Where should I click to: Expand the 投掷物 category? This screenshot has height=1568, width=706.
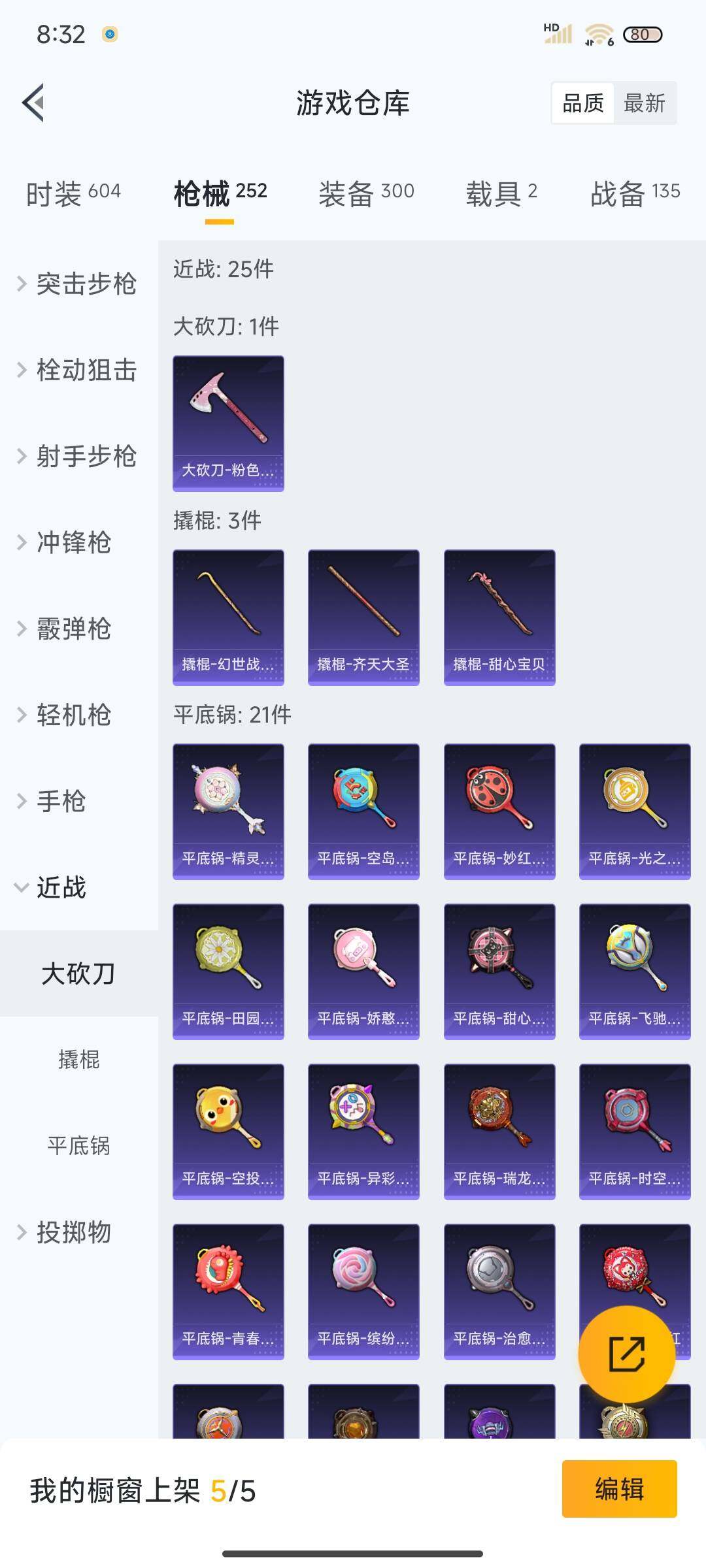click(x=72, y=1232)
